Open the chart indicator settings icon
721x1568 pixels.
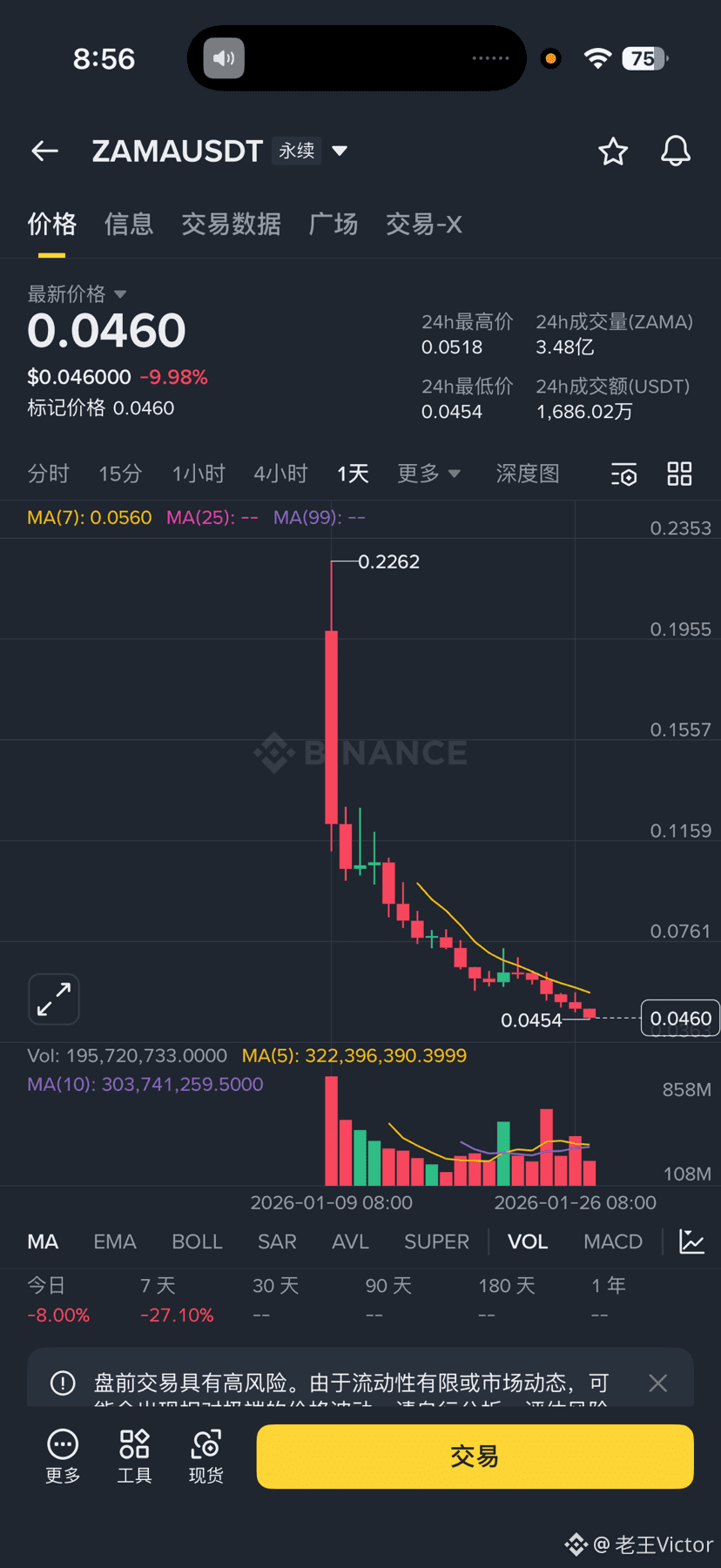(x=623, y=474)
